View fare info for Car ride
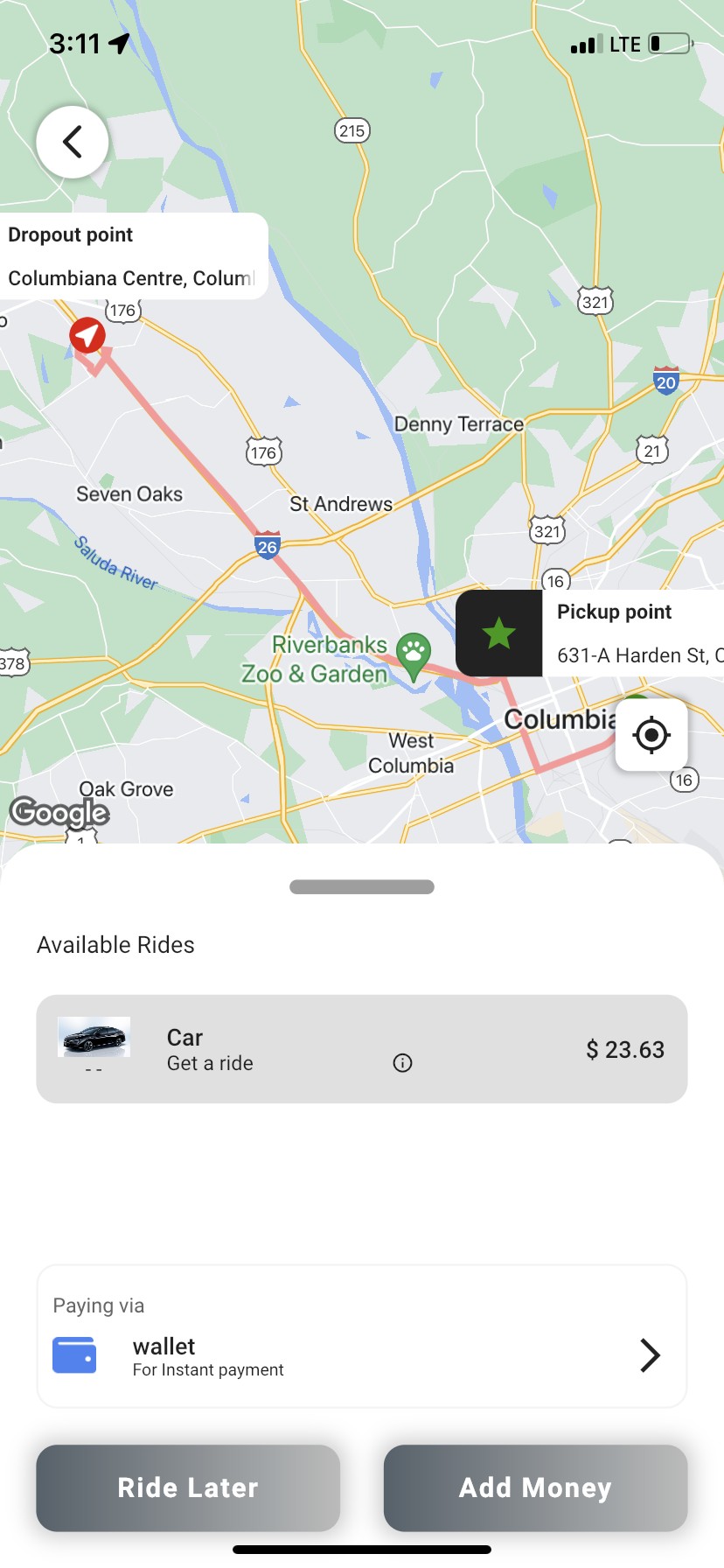The image size is (724, 1568). [402, 1063]
